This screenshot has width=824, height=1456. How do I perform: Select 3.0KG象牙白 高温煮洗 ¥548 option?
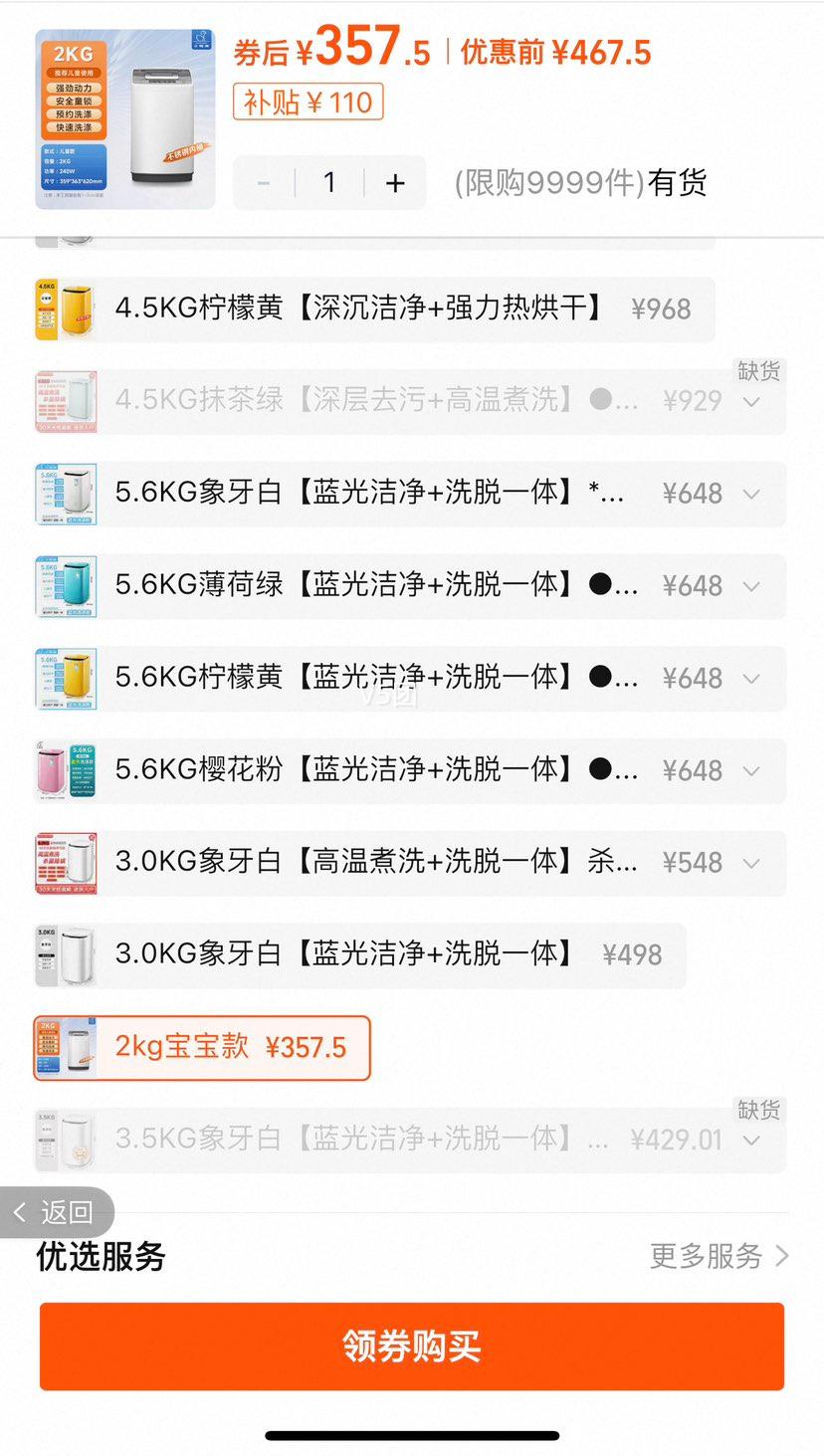pos(410,863)
